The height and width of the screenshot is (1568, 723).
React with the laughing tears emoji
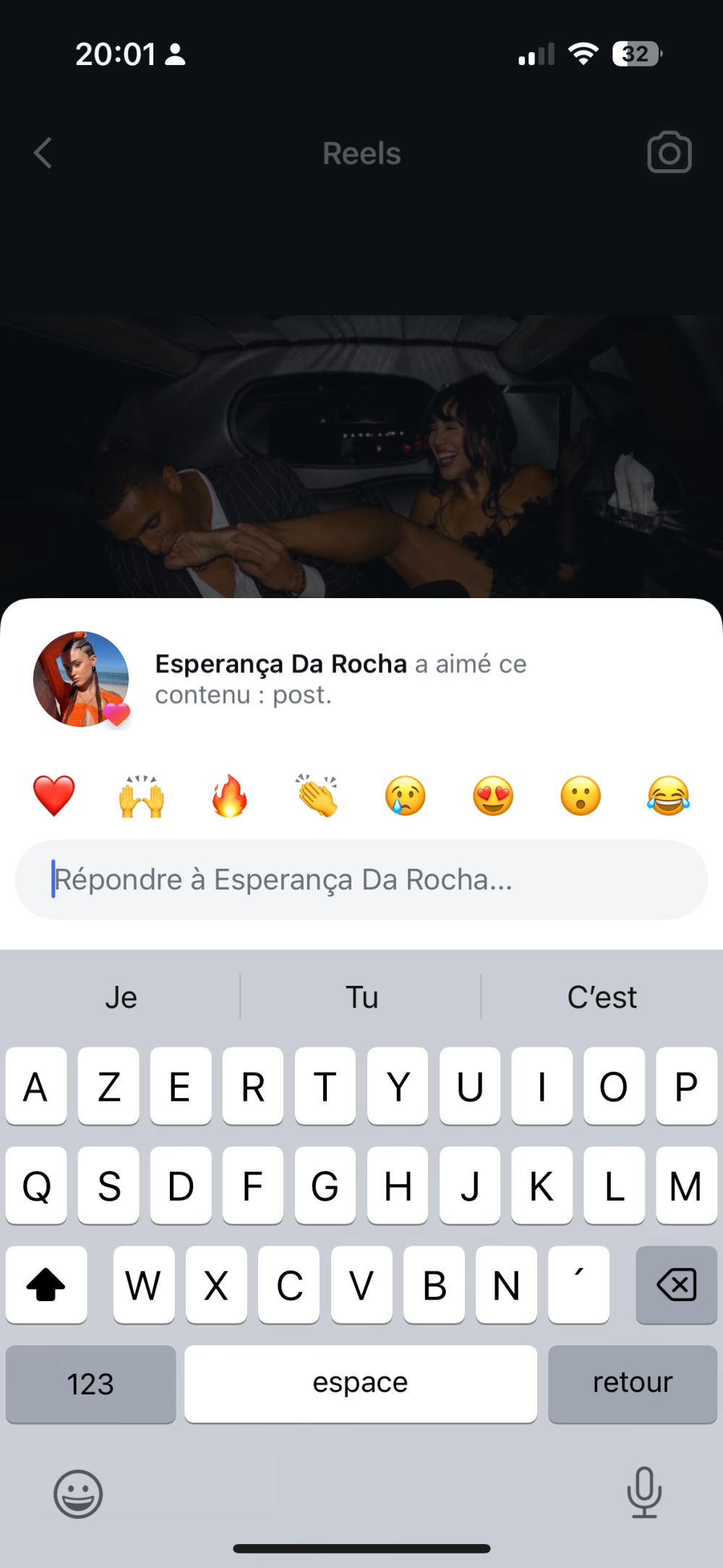(x=668, y=796)
